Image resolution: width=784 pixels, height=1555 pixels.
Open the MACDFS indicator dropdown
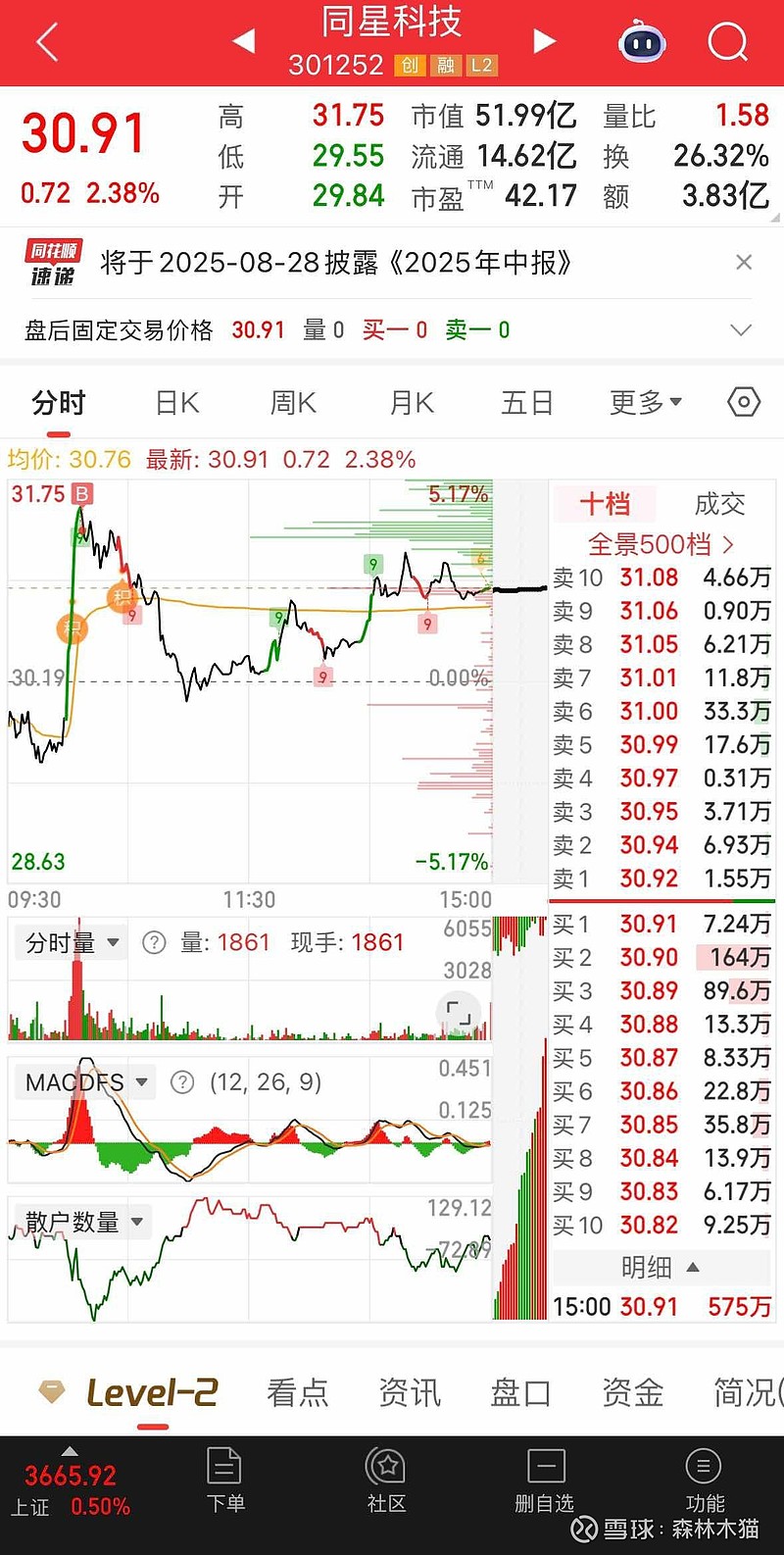click(86, 1082)
